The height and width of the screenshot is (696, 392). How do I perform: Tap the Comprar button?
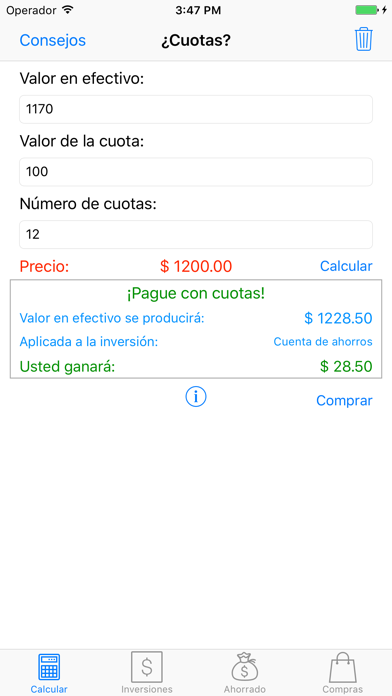(344, 400)
